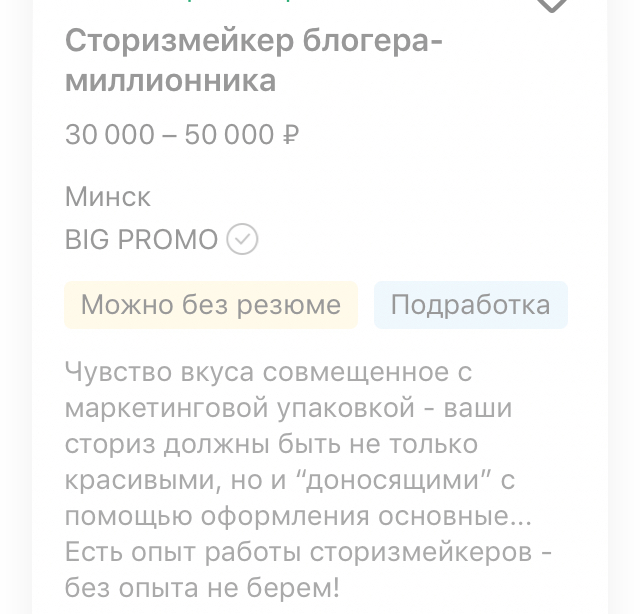Add the vacancy to favorites with the heart
The width and height of the screenshot is (640, 614).
[552, 5]
